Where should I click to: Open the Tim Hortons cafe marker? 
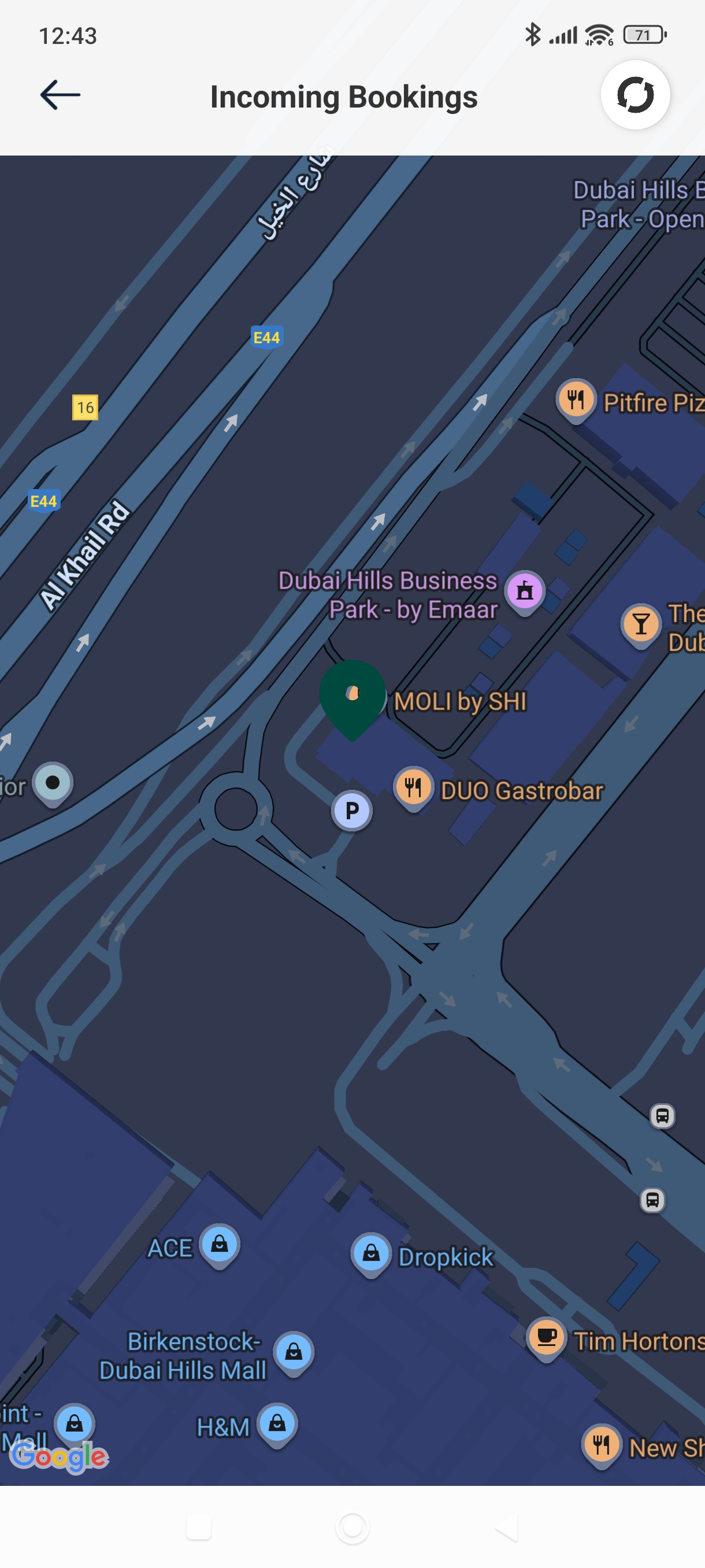coord(546,1337)
